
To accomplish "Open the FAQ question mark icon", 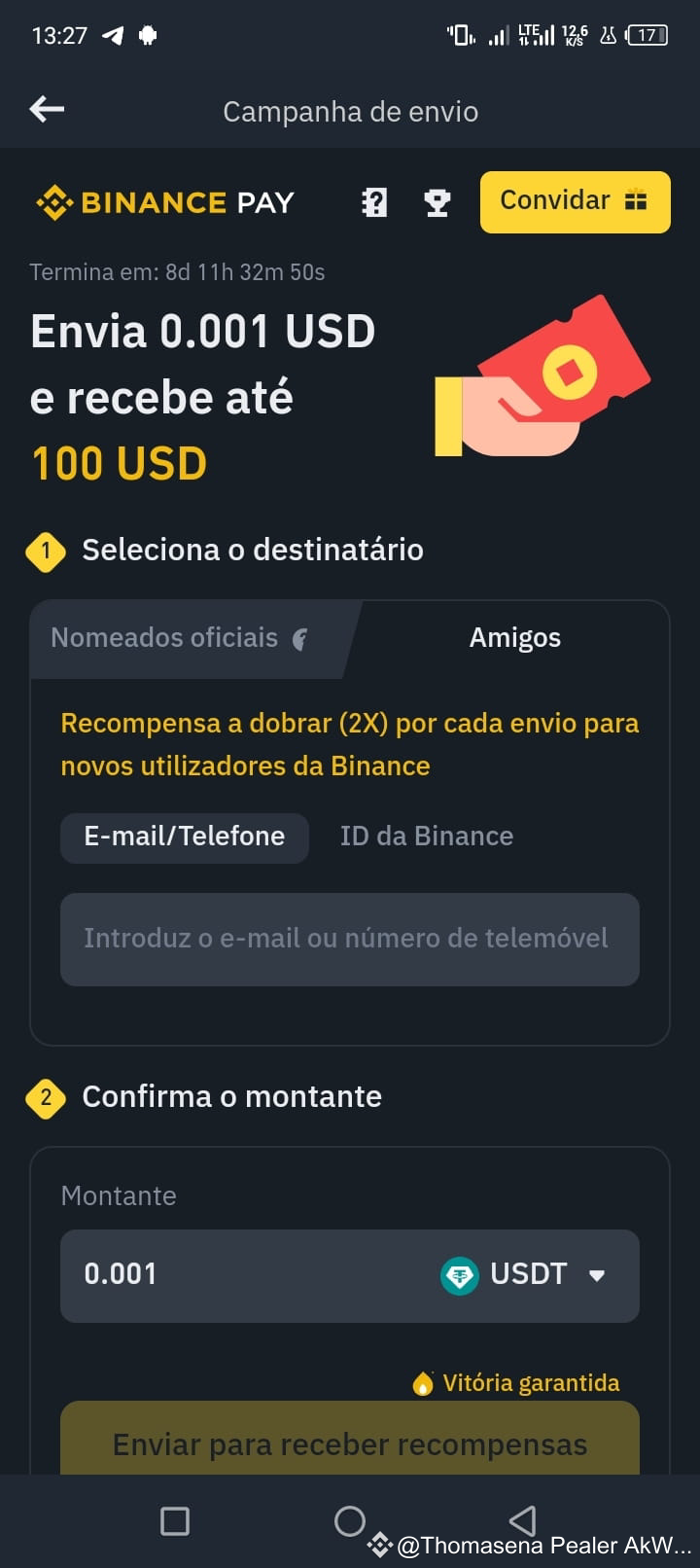I will pyautogui.click(x=373, y=201).
